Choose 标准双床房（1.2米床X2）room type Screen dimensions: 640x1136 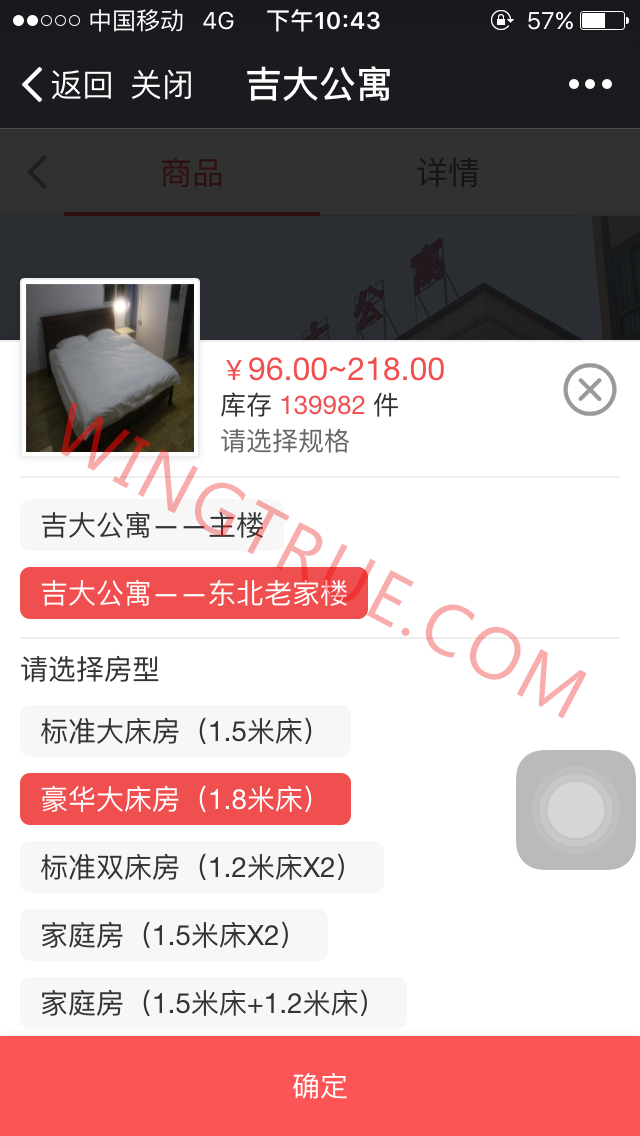tap(201, 867)
